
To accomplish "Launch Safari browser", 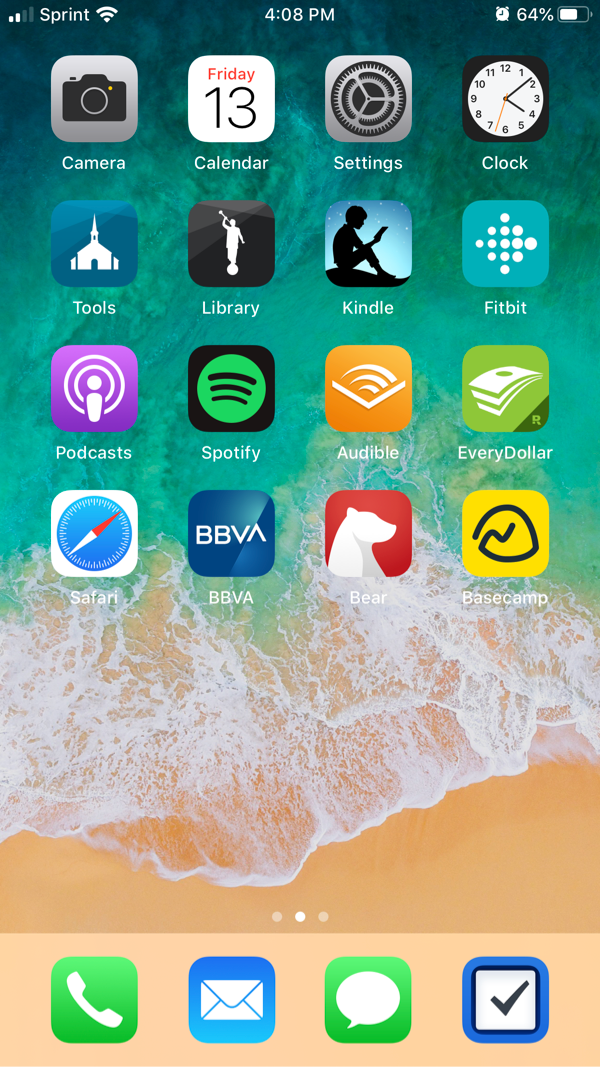I will point(95,534).
